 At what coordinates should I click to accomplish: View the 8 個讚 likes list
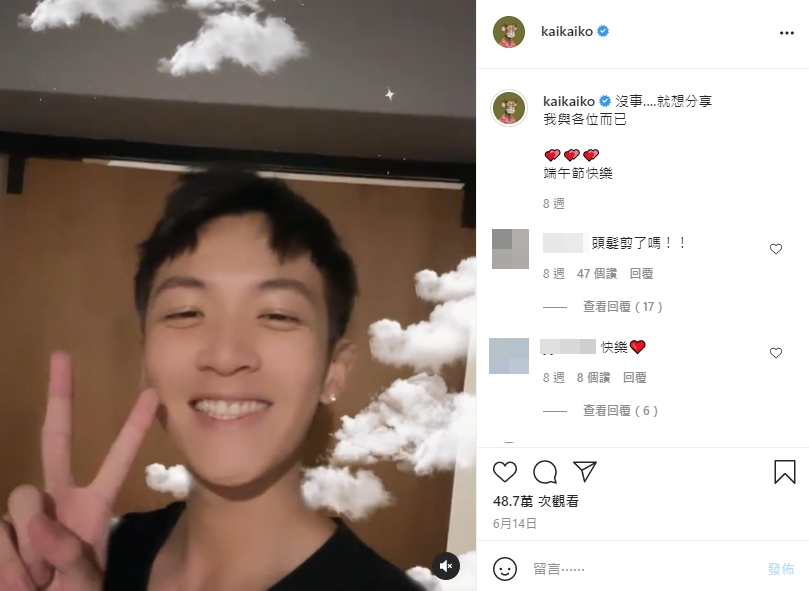pyautogui.click(x=593, y=377)
